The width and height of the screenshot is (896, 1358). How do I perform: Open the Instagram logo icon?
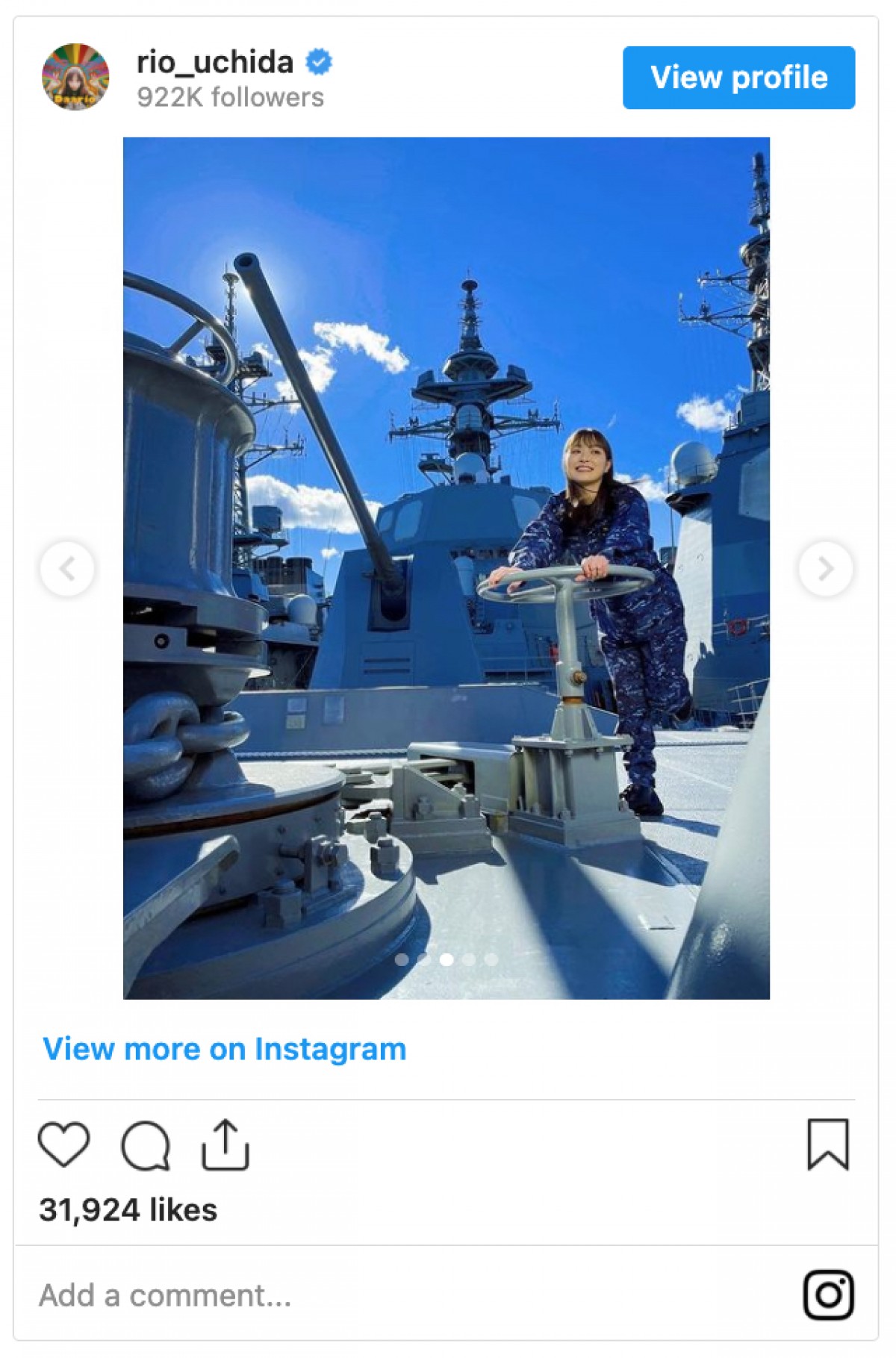coord(828,1294)
